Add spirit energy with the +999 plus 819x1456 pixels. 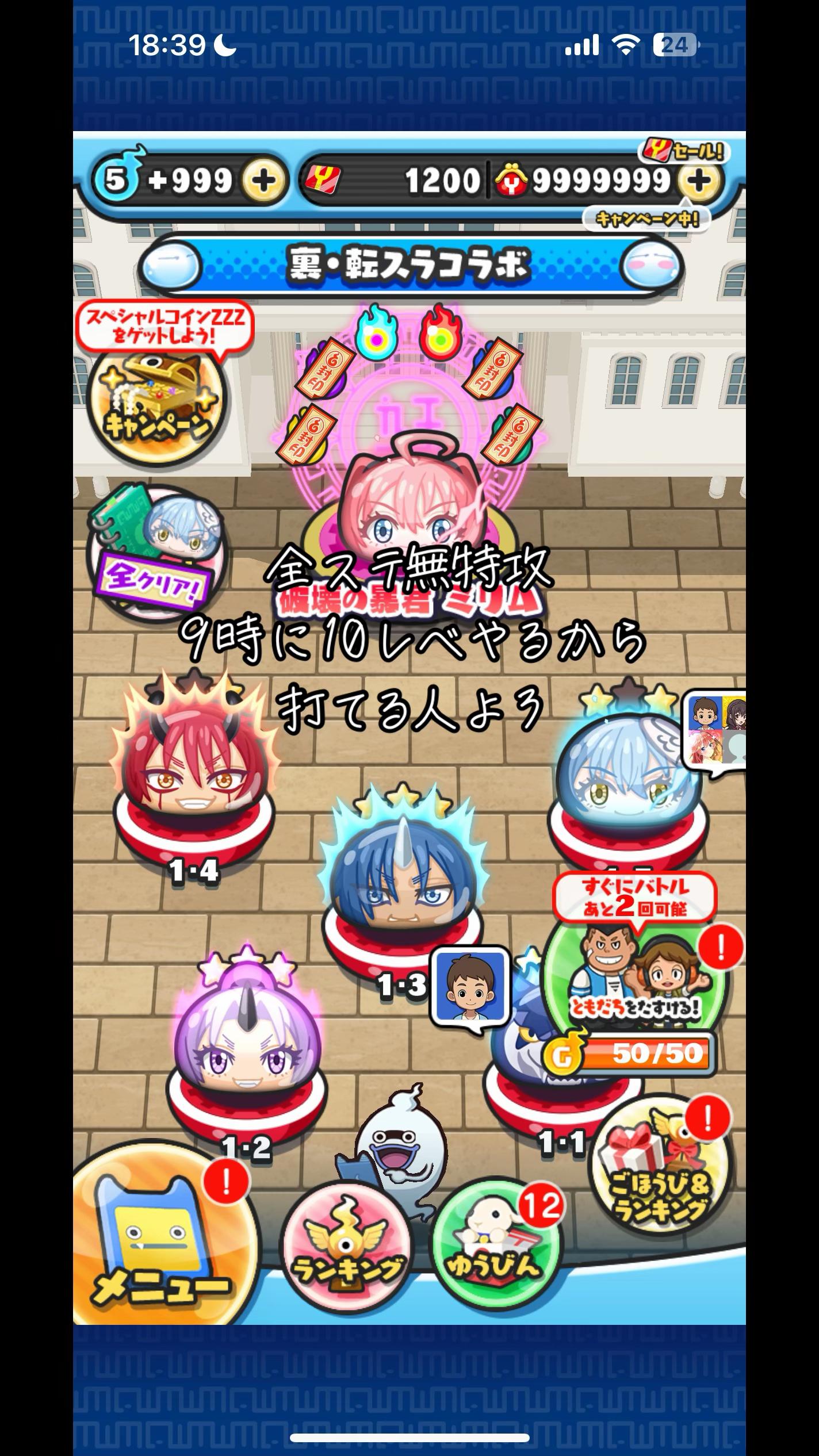(263, 181)
